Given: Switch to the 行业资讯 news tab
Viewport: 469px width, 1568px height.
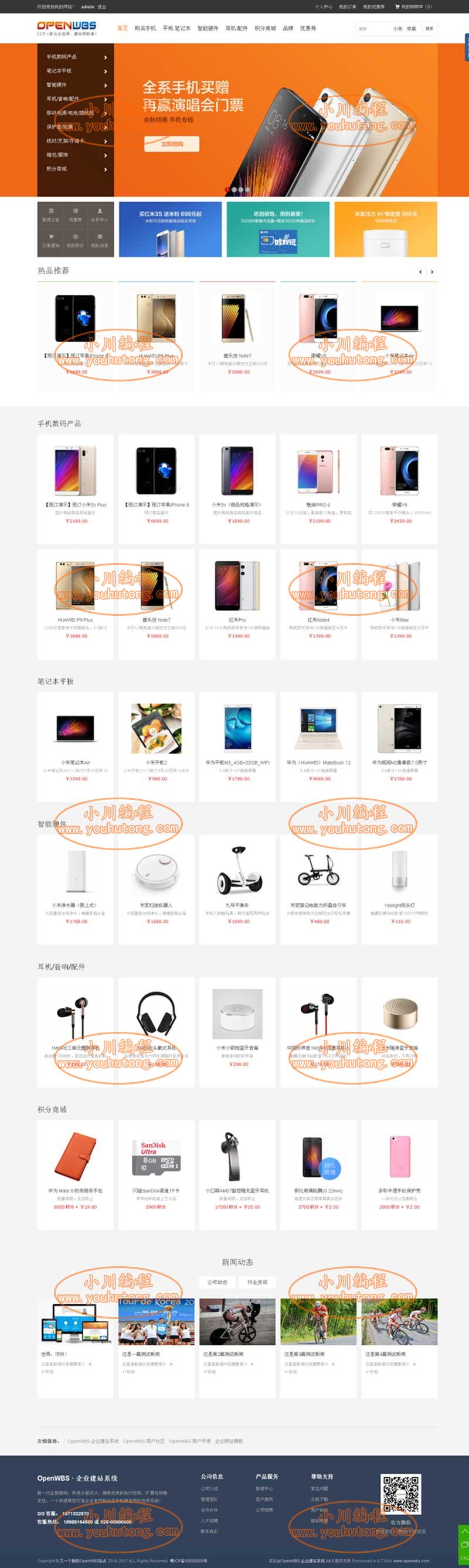Looking at the screenshot, I should (257, 1282).
